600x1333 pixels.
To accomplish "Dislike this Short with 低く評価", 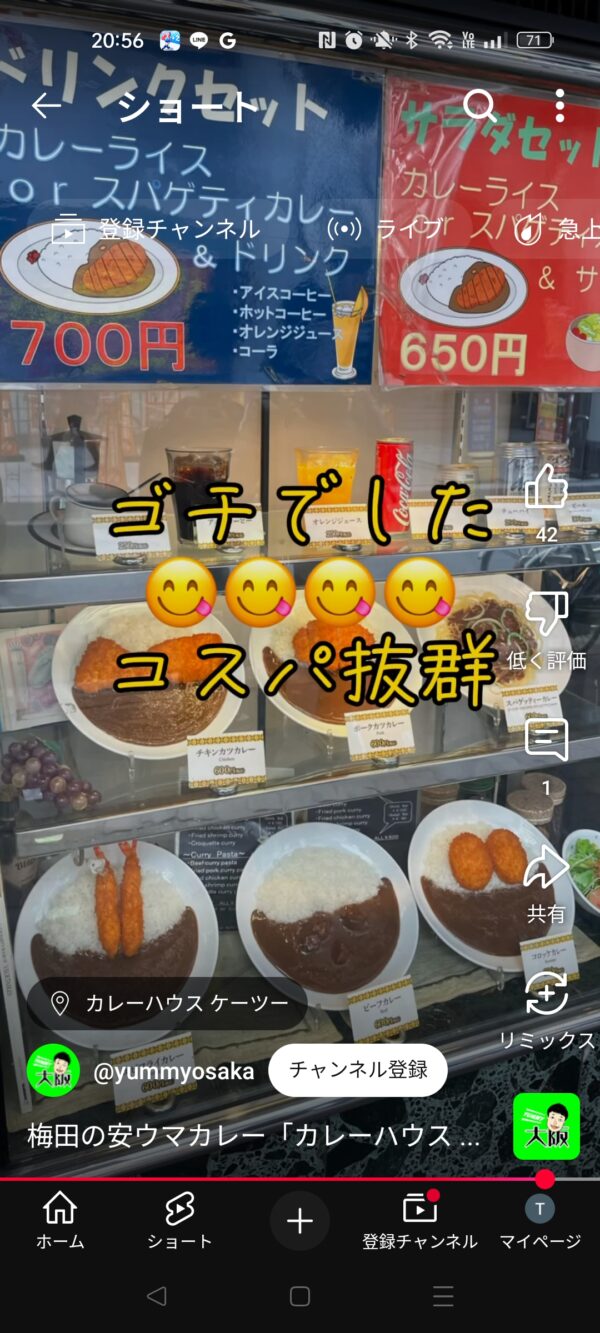I will tap(546, 615).
